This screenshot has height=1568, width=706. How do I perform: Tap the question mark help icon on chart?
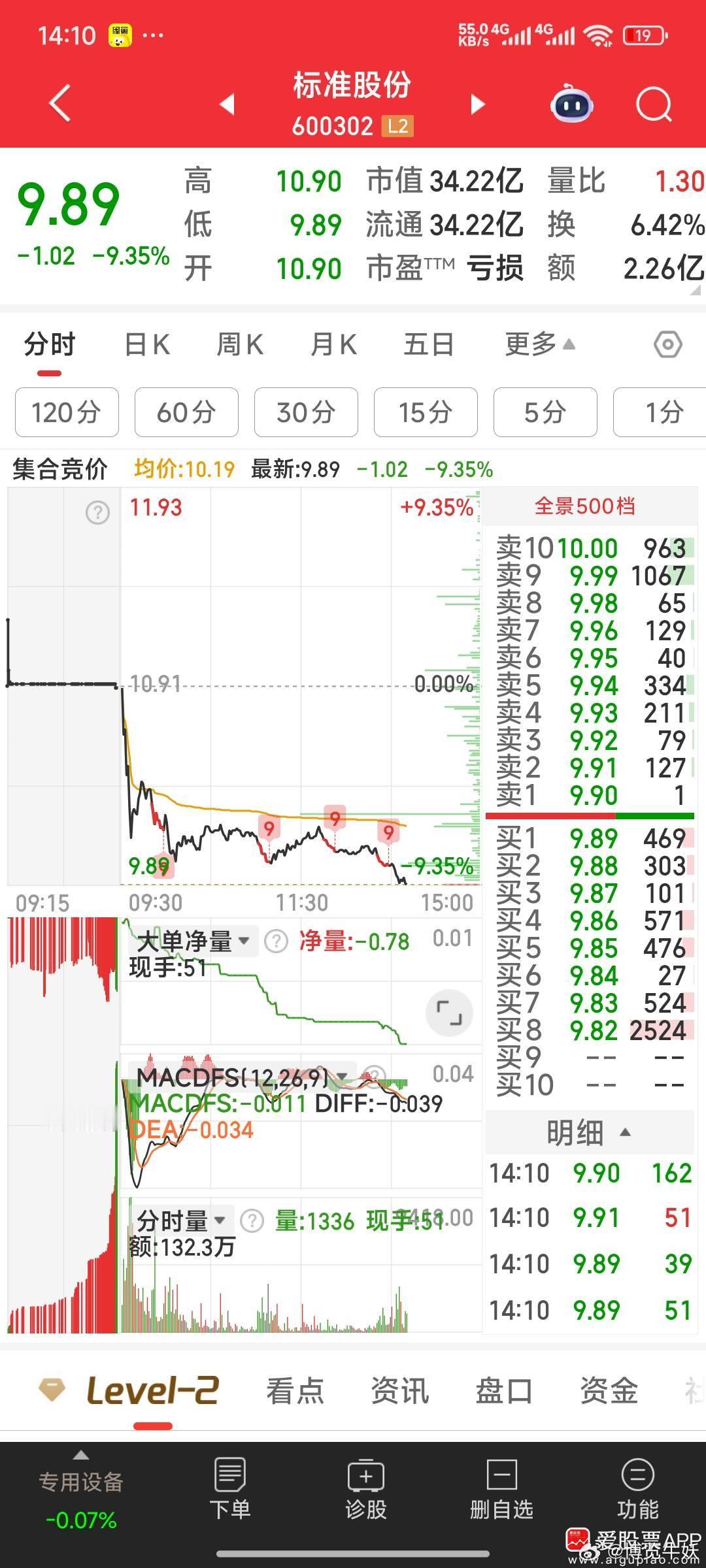pos(97,514)
